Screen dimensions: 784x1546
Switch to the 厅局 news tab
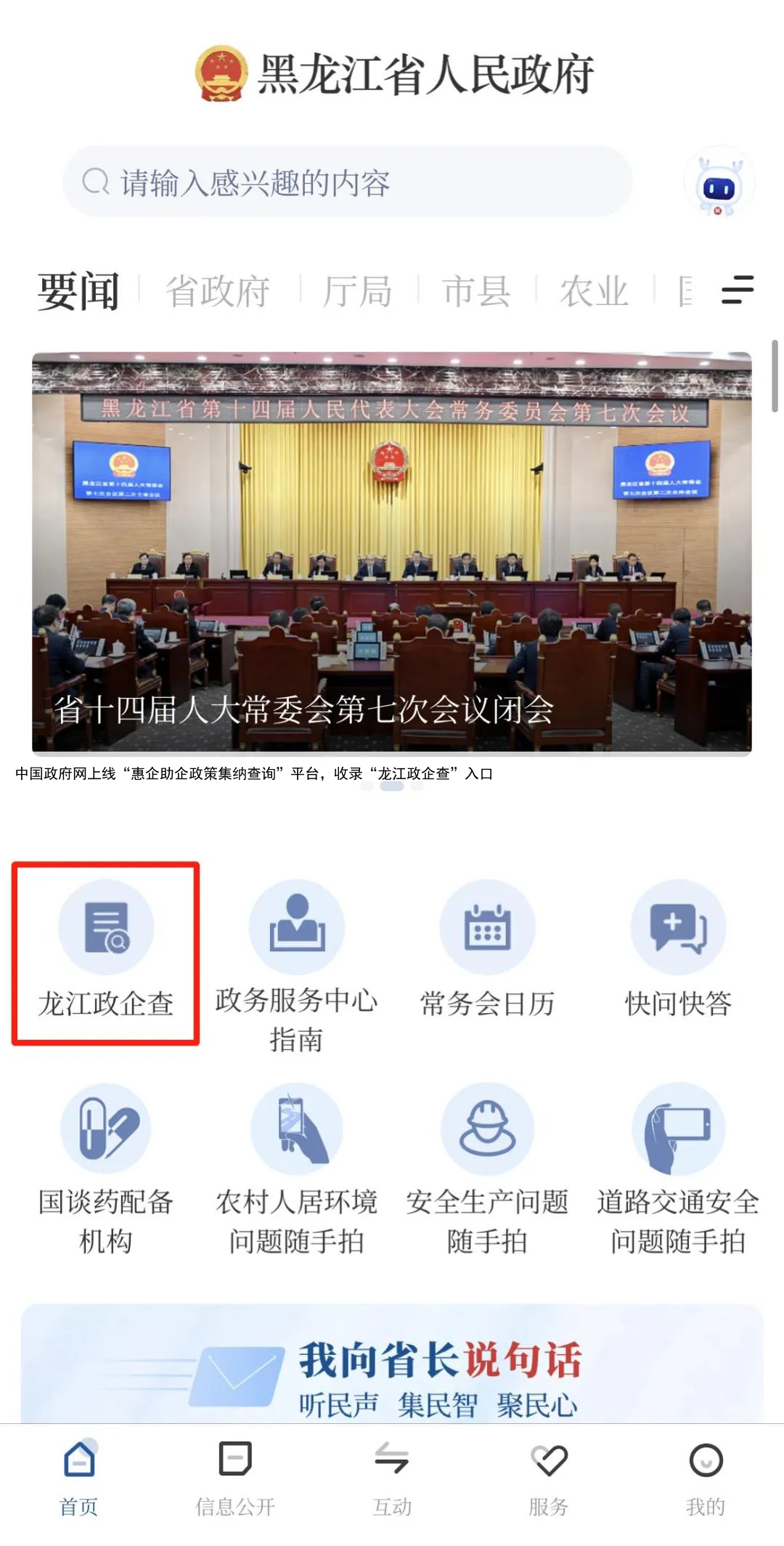click(357, 292)
